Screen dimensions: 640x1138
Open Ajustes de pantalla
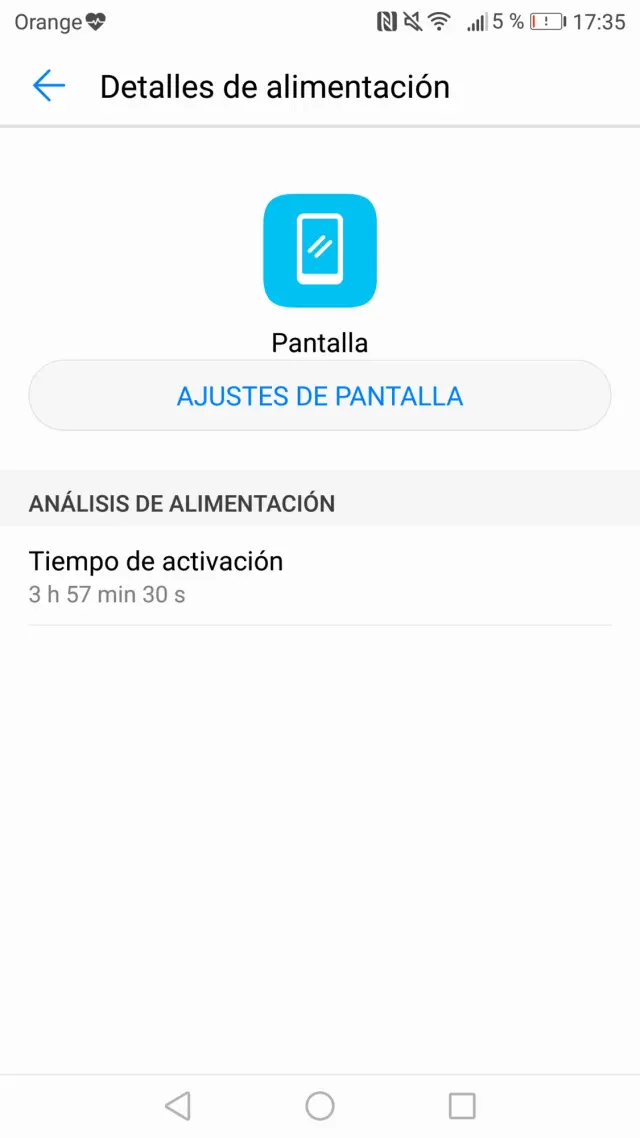(x=320, y=396)
